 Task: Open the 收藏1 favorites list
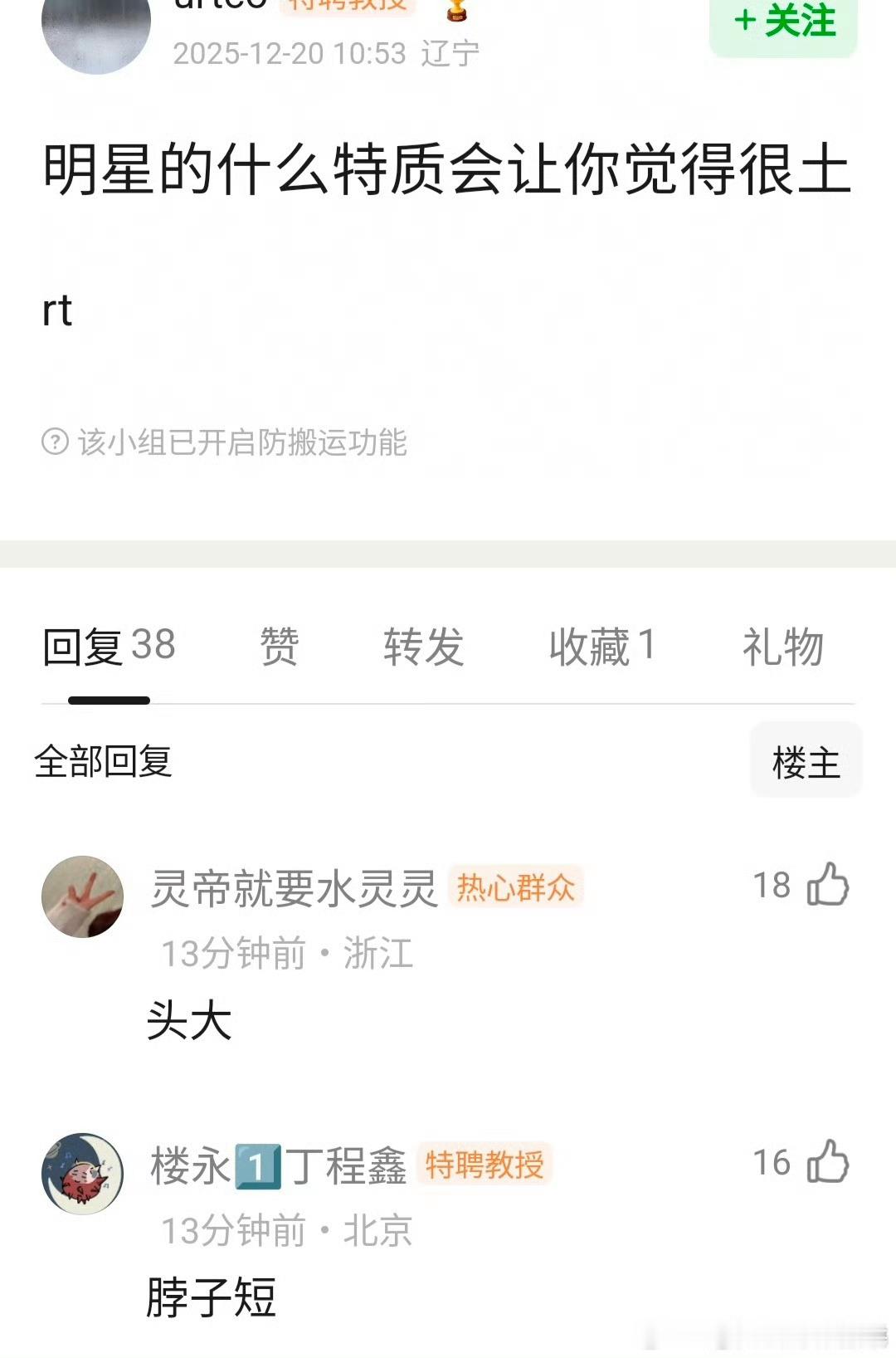pos(602,649)
